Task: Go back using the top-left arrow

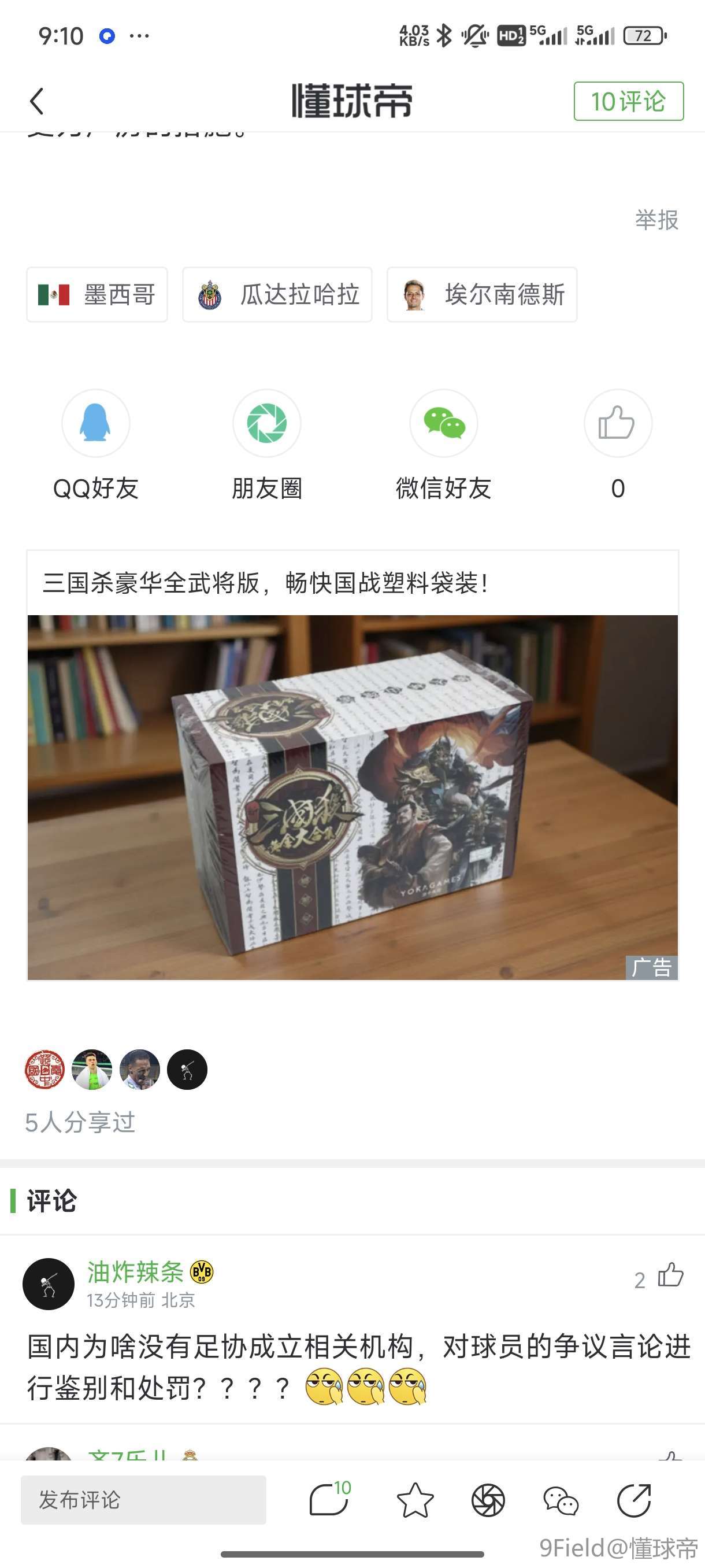Action: click(x=36, y=101)
